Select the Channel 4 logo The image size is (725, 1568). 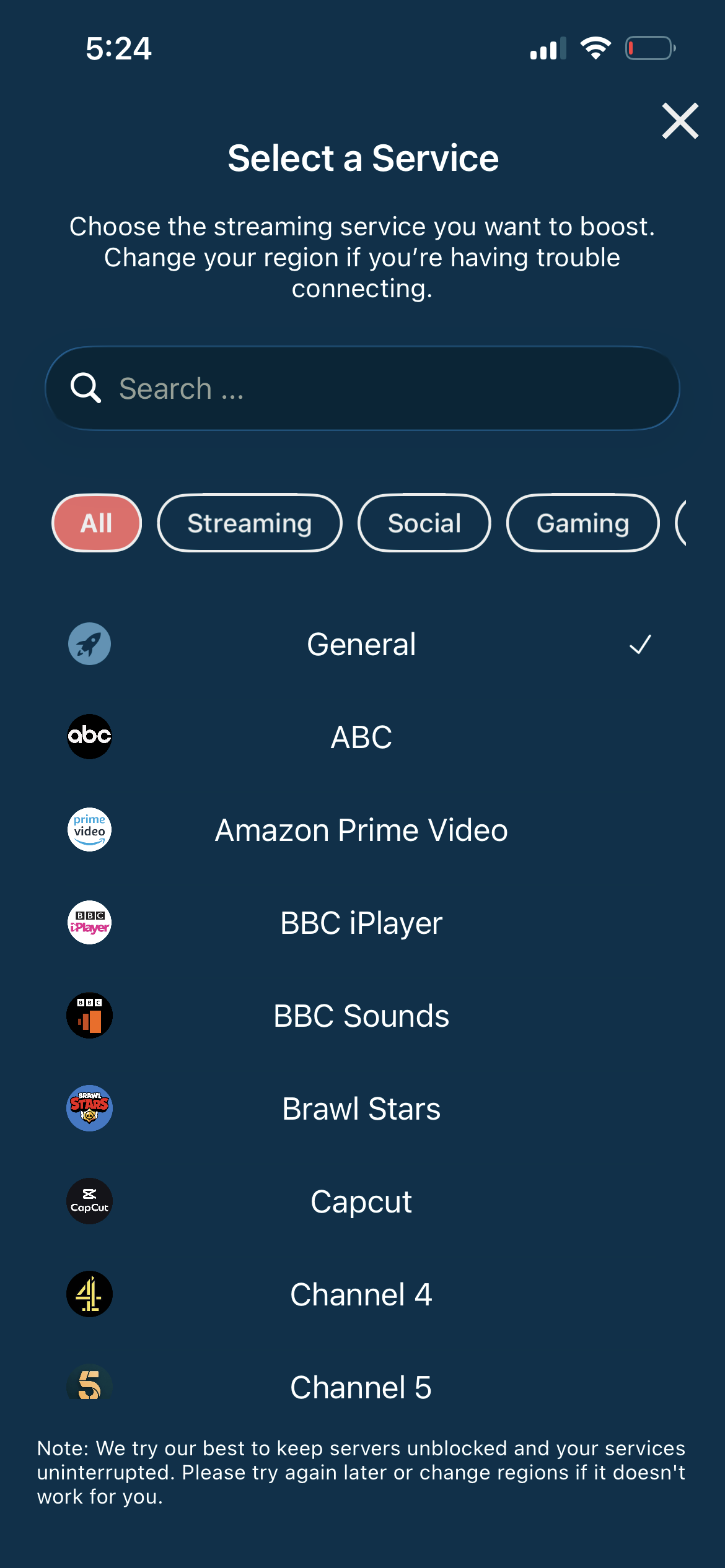(89, 1294)
